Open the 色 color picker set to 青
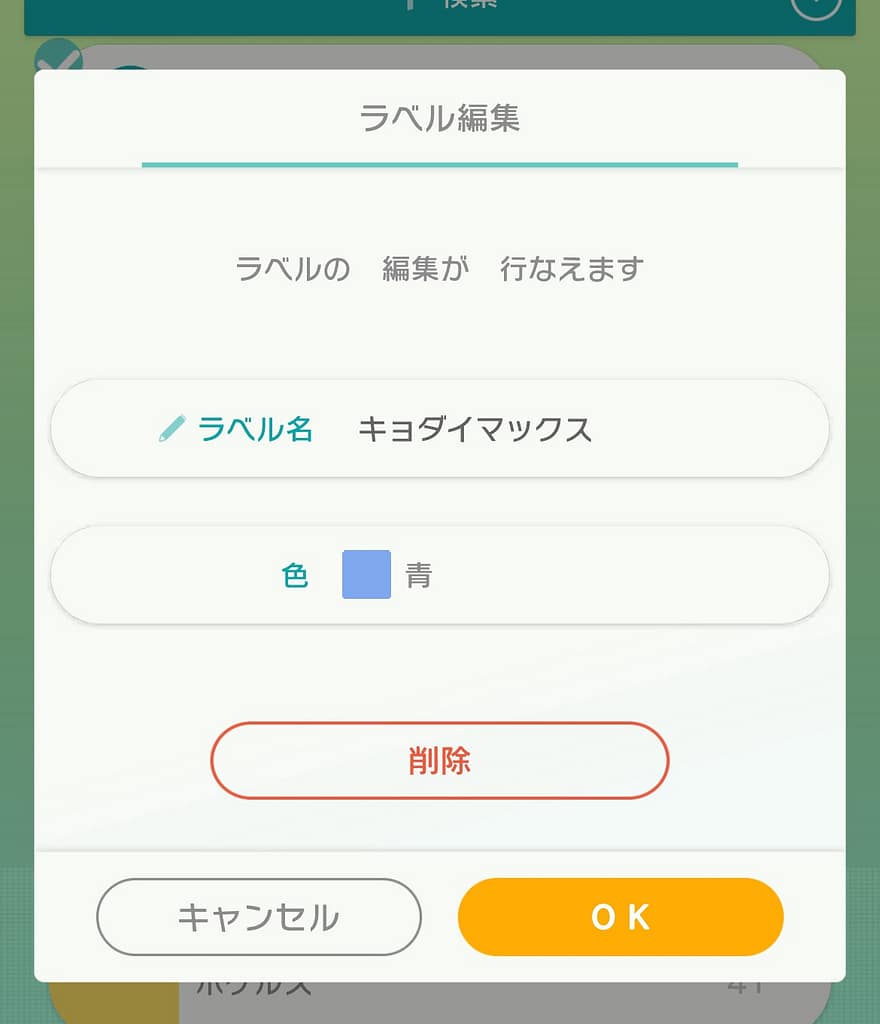This screenshot has width=880, height=1024. tap(440, 575)
